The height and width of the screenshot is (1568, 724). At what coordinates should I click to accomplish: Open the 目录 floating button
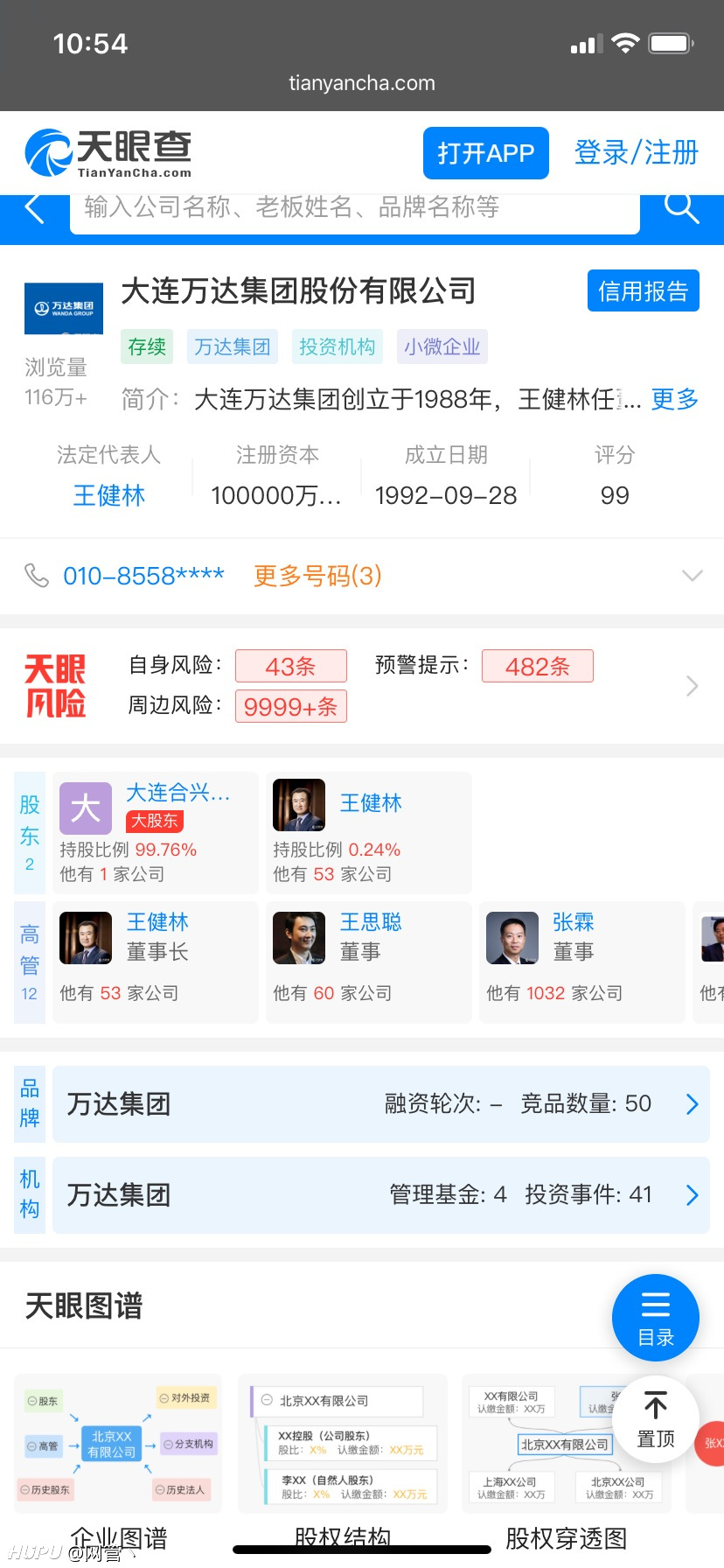pyautogui.click(x=656, y=1319)
